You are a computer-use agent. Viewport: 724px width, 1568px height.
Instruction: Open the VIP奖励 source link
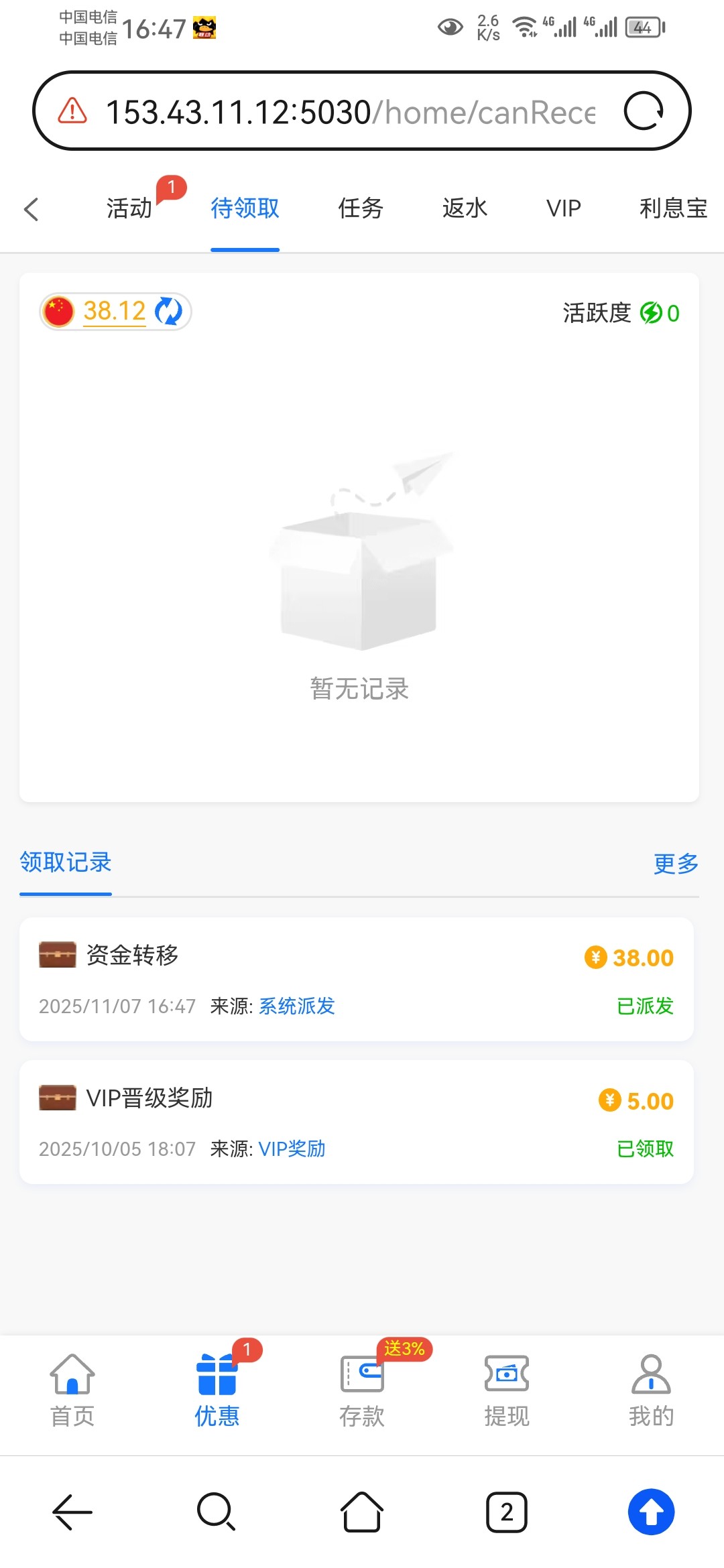click(292, 1149)
